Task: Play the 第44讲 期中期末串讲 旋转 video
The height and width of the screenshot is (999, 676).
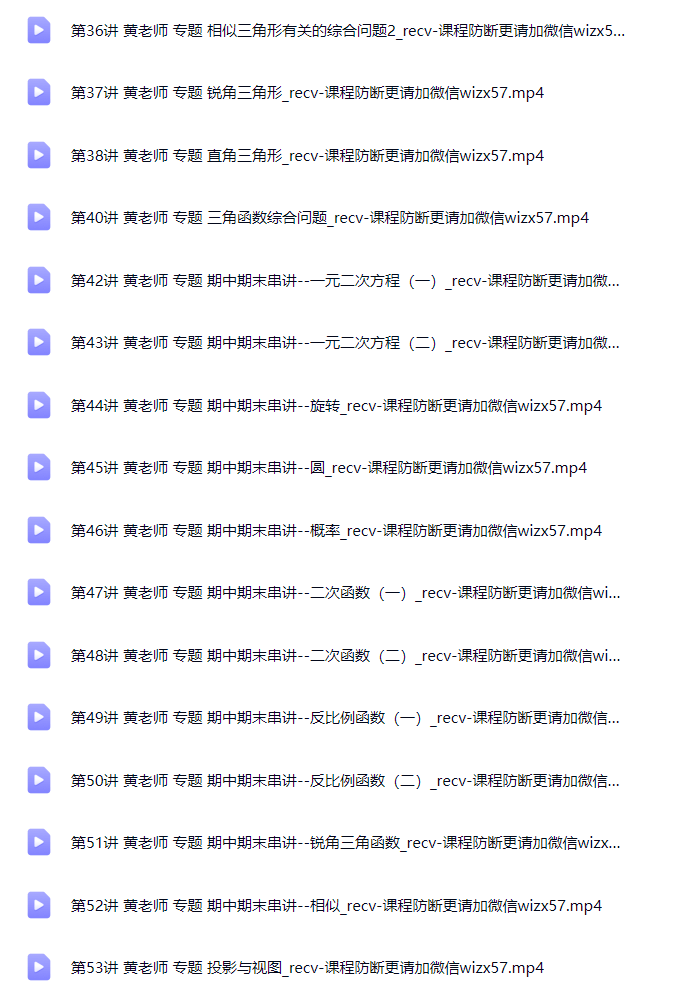Action: point(336,406)
